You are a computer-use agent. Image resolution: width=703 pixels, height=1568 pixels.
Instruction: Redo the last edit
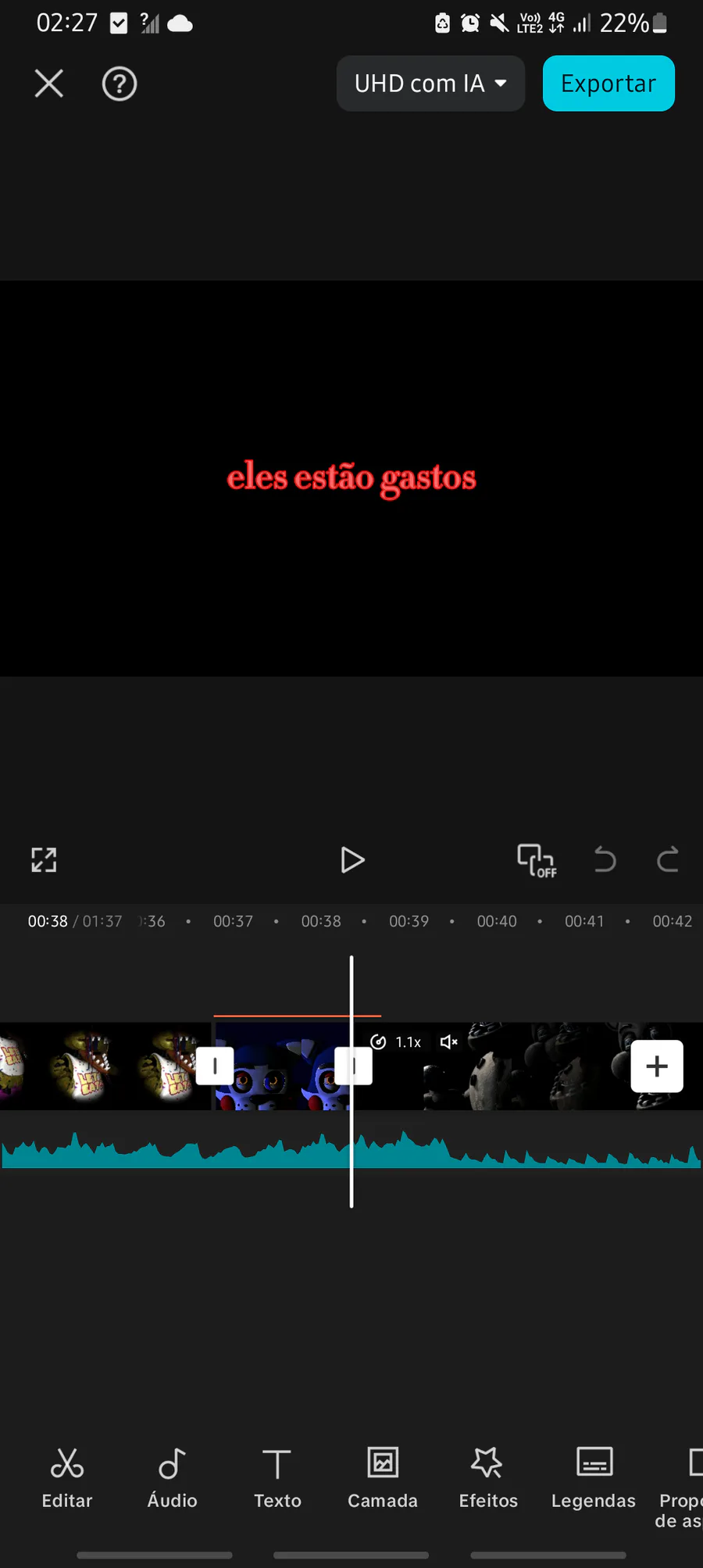coord(668,860)
